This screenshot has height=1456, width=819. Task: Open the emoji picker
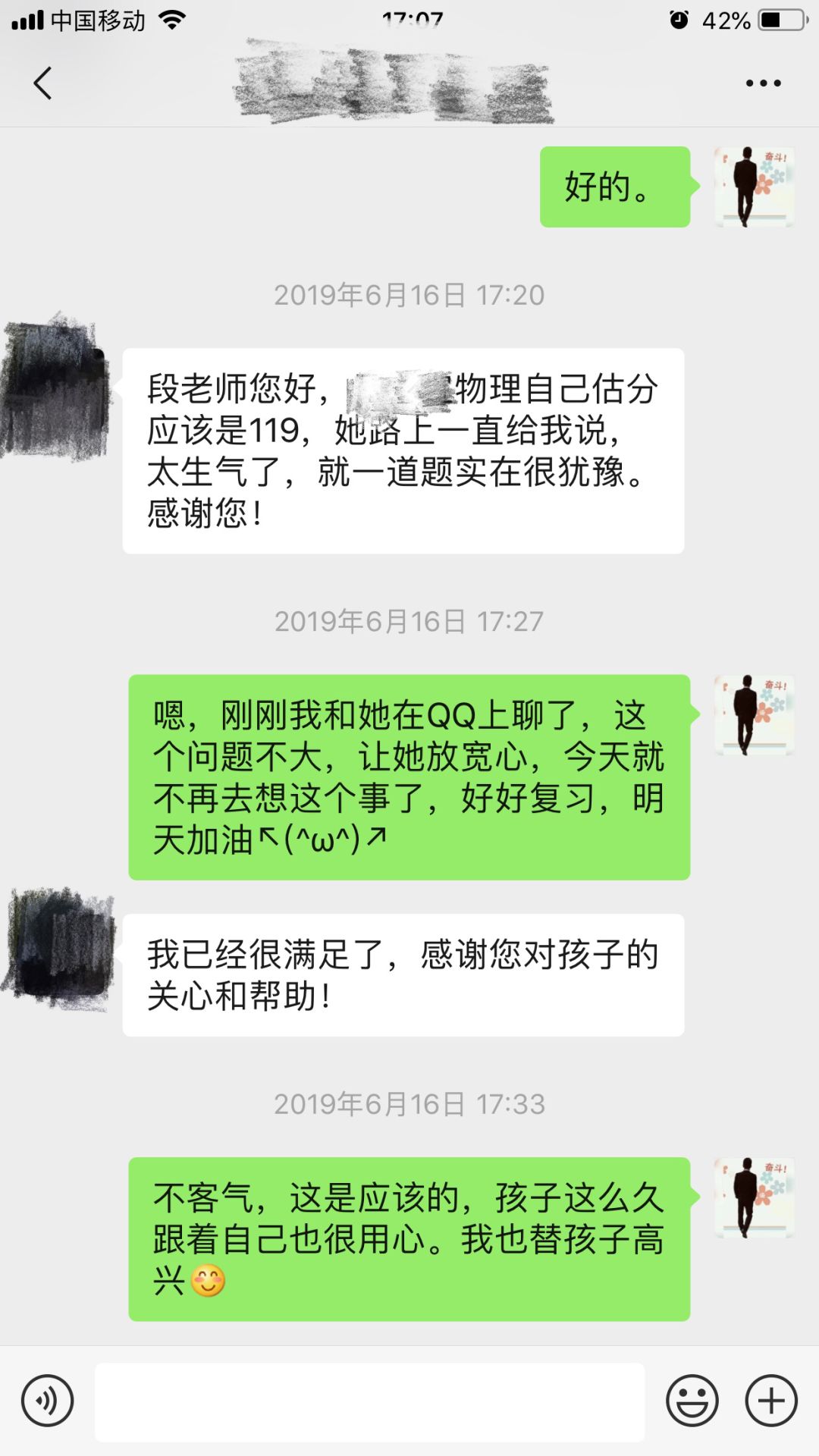click(x=692, y=1401)
